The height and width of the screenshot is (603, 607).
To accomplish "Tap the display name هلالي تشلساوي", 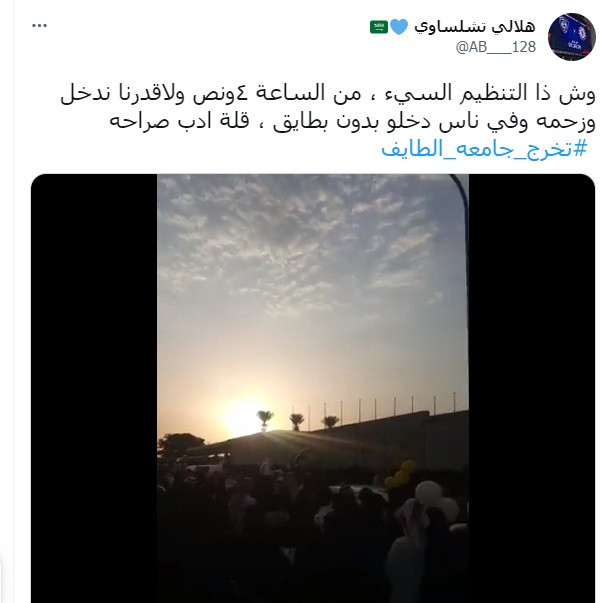I will tap(476, 26).
